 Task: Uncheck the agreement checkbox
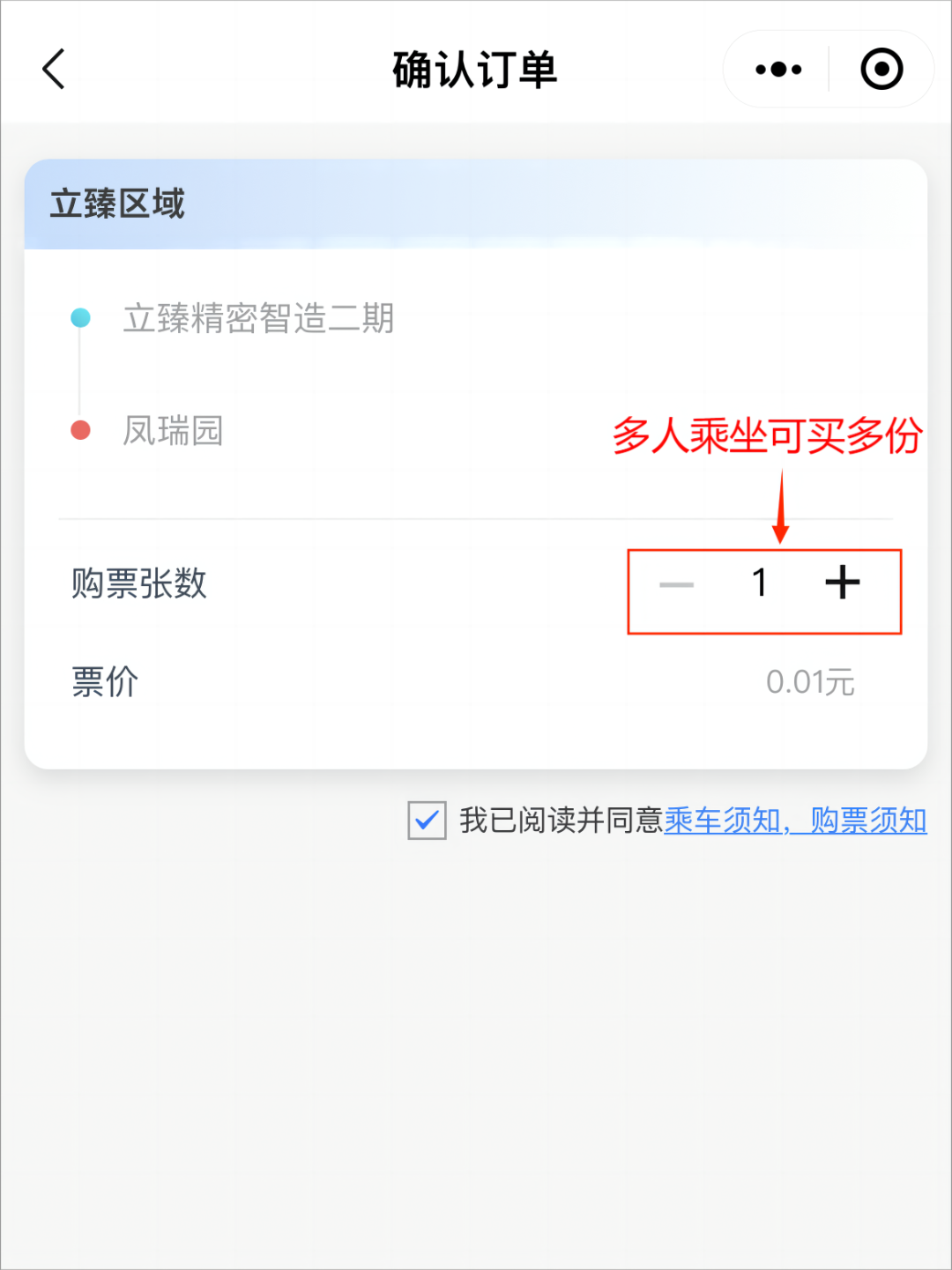coord(428,821)
